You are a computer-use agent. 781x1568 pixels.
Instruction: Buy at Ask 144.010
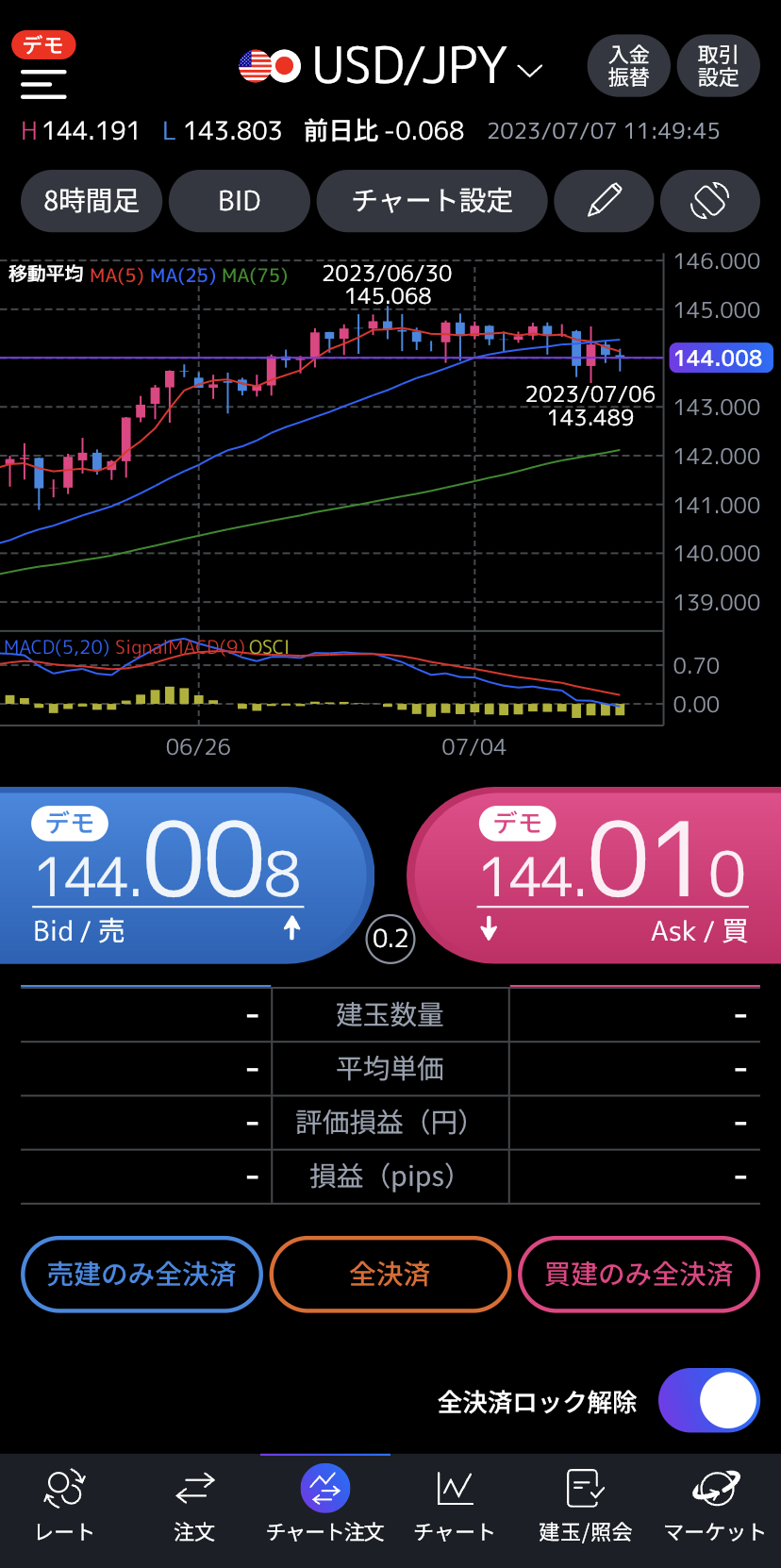596,876
